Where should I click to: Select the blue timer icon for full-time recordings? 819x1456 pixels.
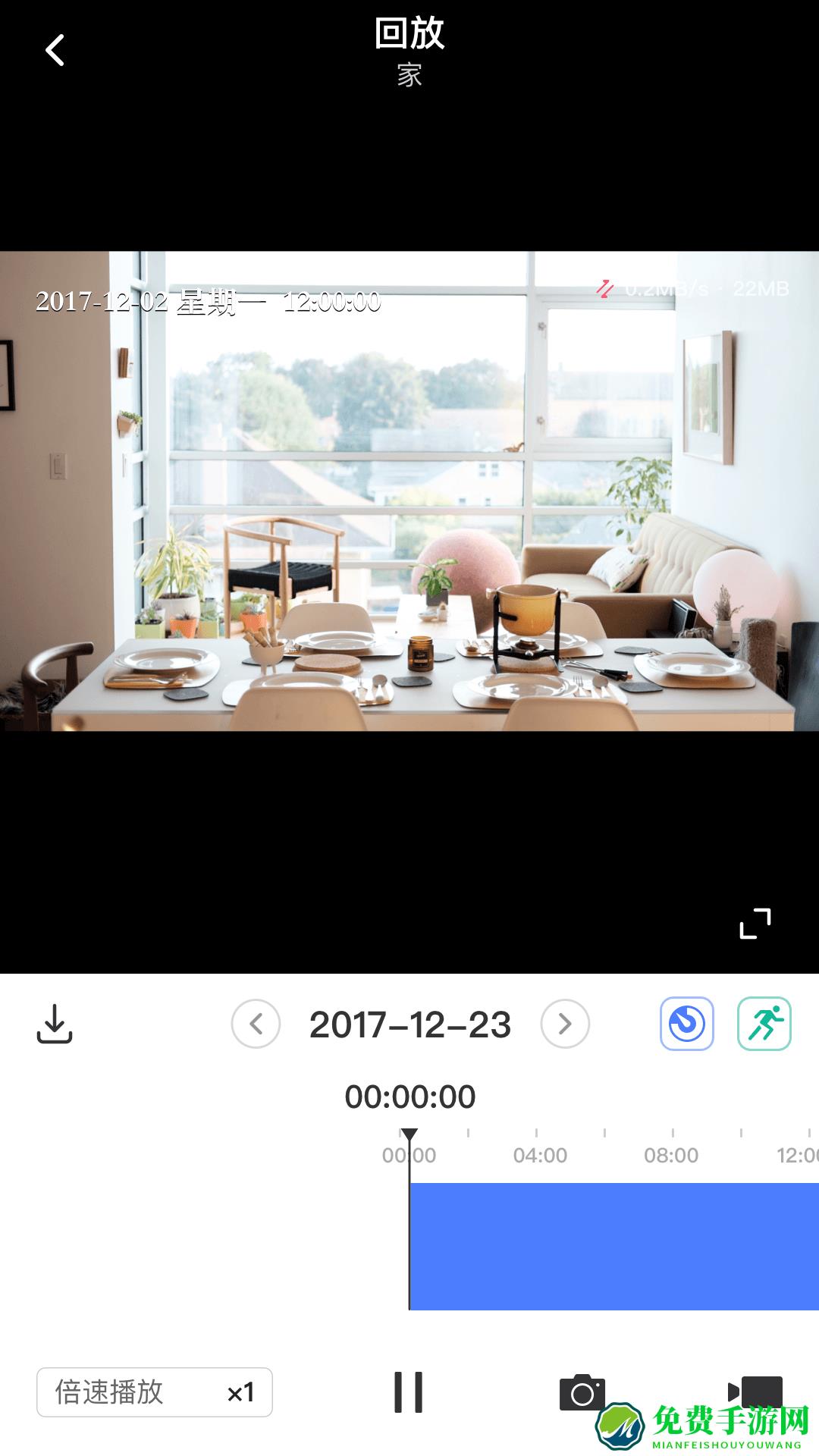tap(687, 1023)
